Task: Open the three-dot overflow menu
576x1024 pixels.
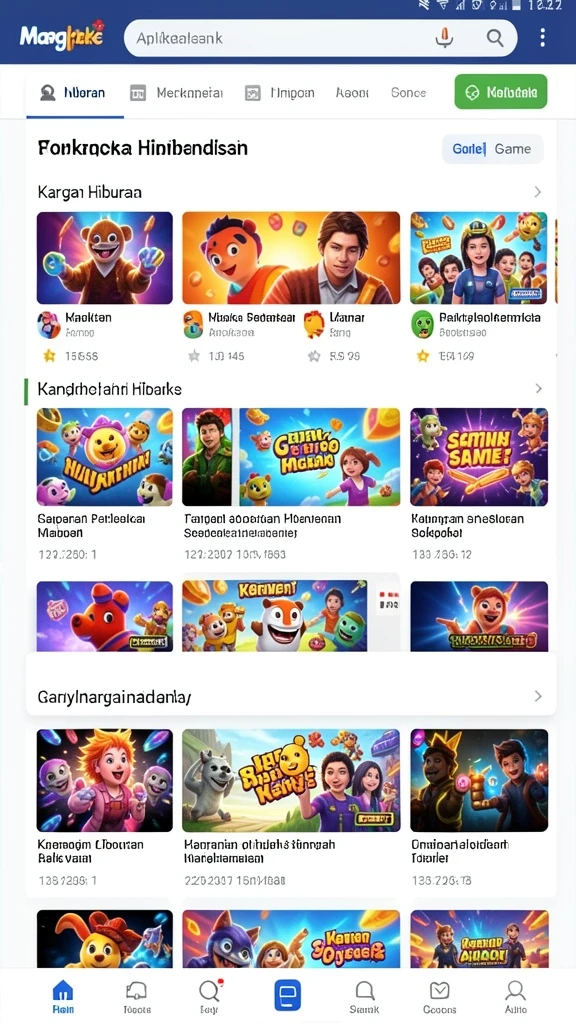Action: pyautogui.click(x=543, y=38)
